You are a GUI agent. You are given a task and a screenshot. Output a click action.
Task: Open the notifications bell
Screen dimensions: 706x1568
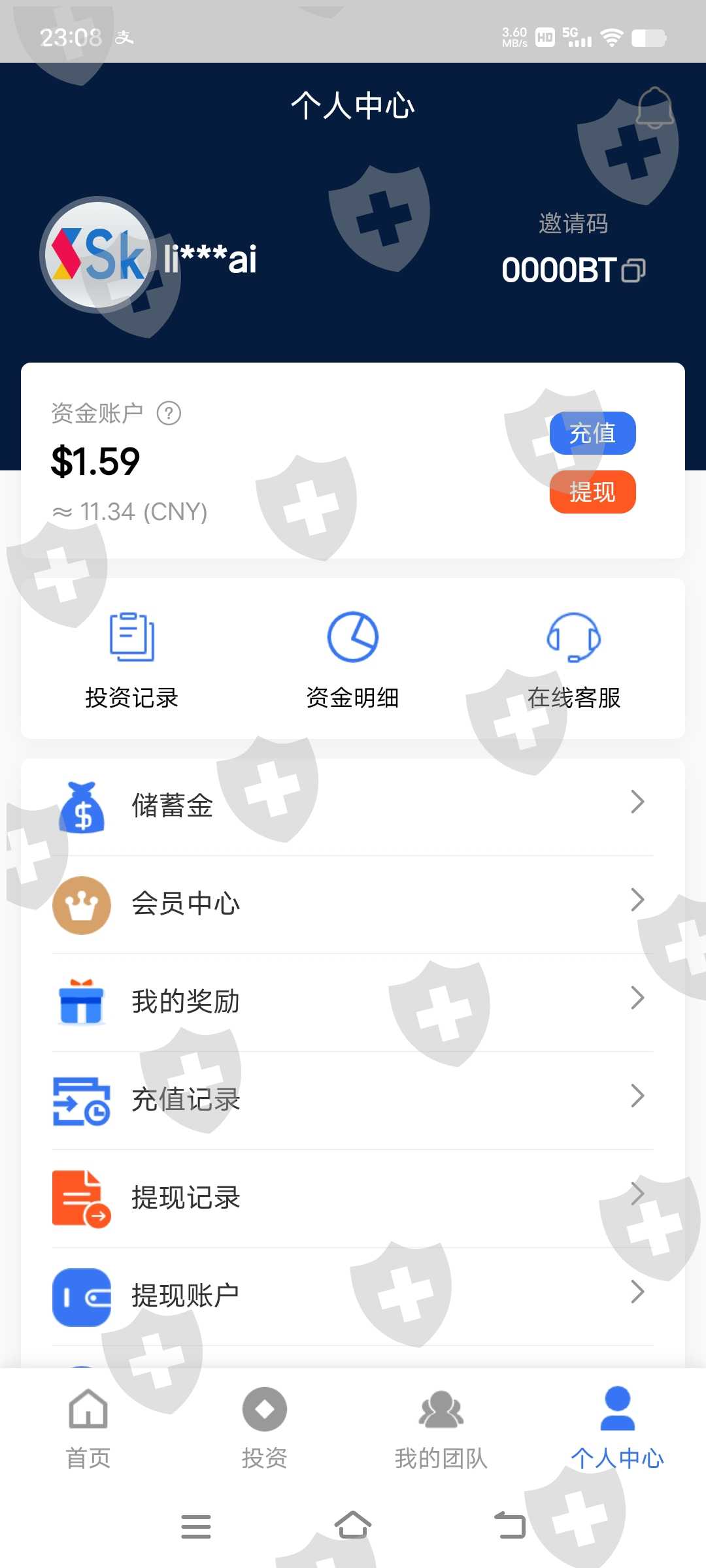pos(655,108)
